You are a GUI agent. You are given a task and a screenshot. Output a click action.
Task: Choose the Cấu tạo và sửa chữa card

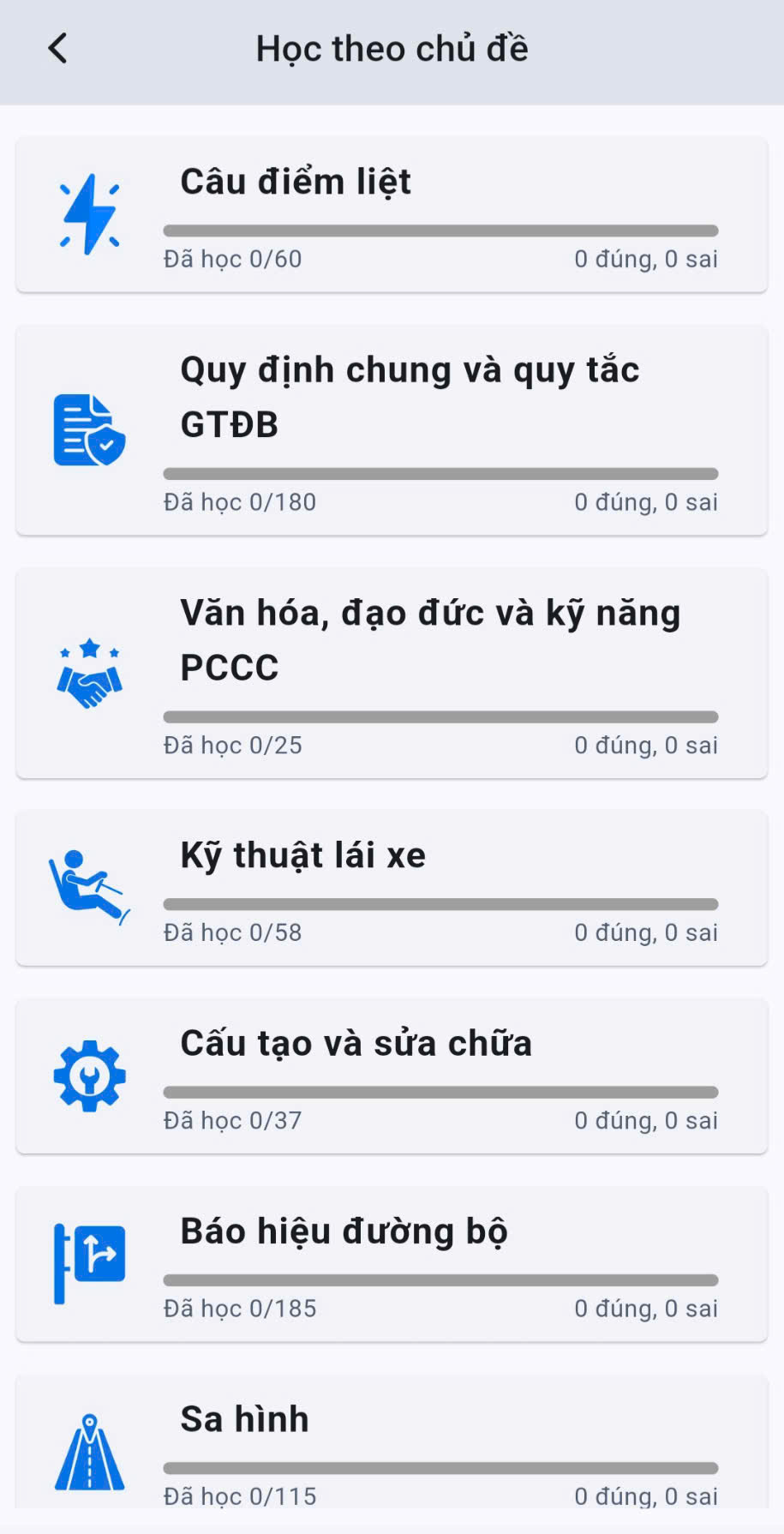[392, 1076]
